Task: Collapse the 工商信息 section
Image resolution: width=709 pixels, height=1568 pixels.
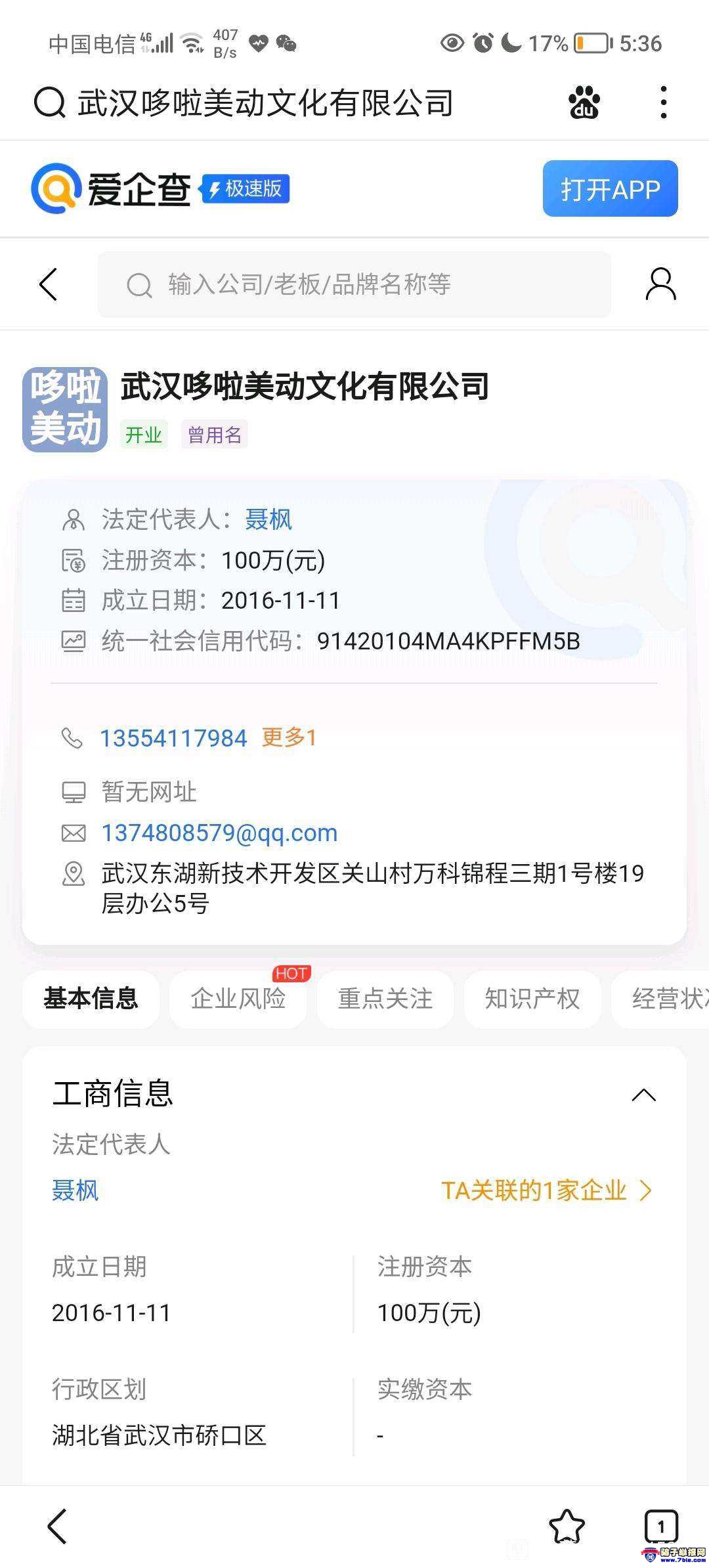Action: [643, 1095]
